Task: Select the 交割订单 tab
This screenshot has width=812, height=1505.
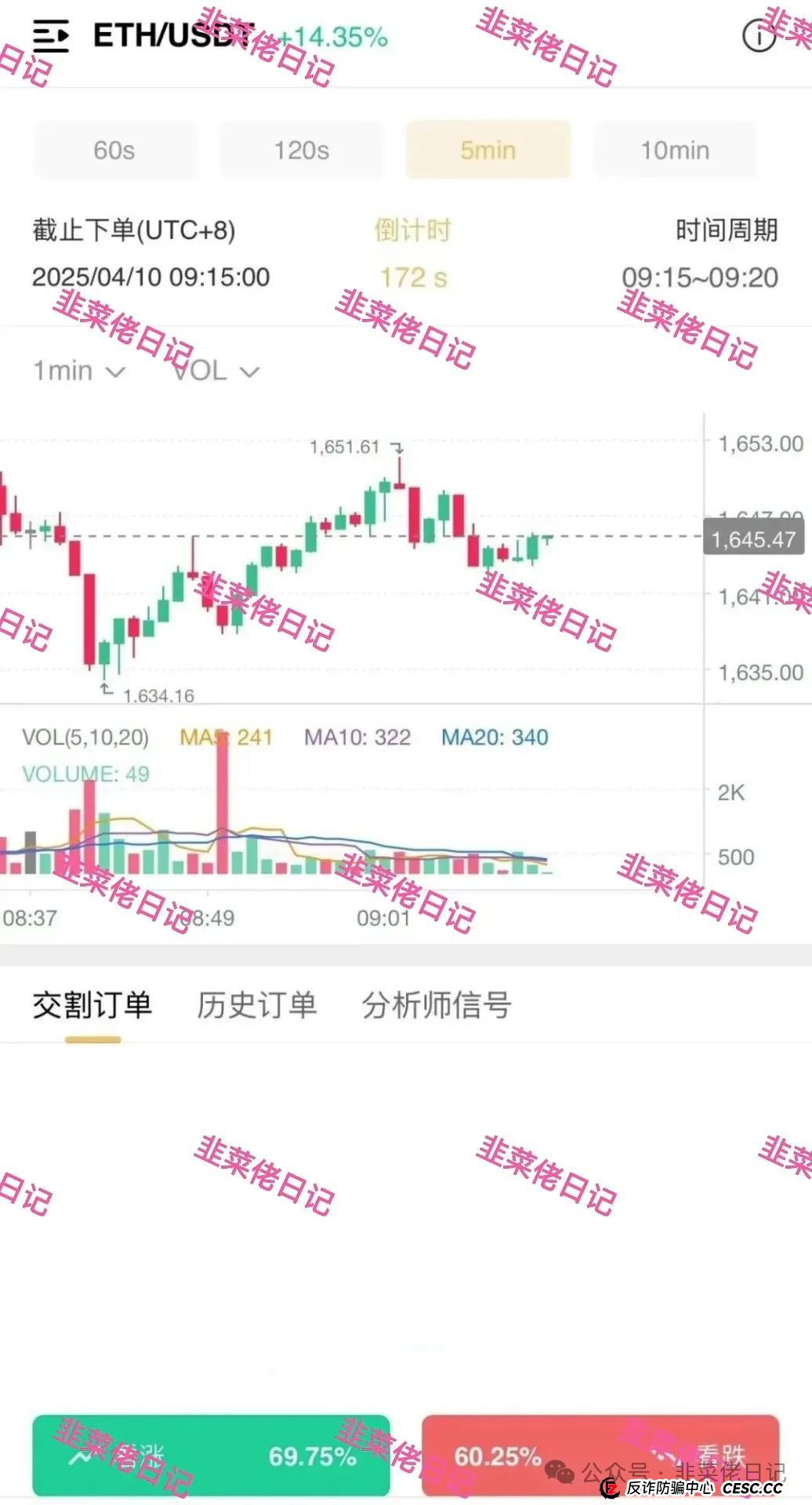Action: click(x=92, y=1006)
